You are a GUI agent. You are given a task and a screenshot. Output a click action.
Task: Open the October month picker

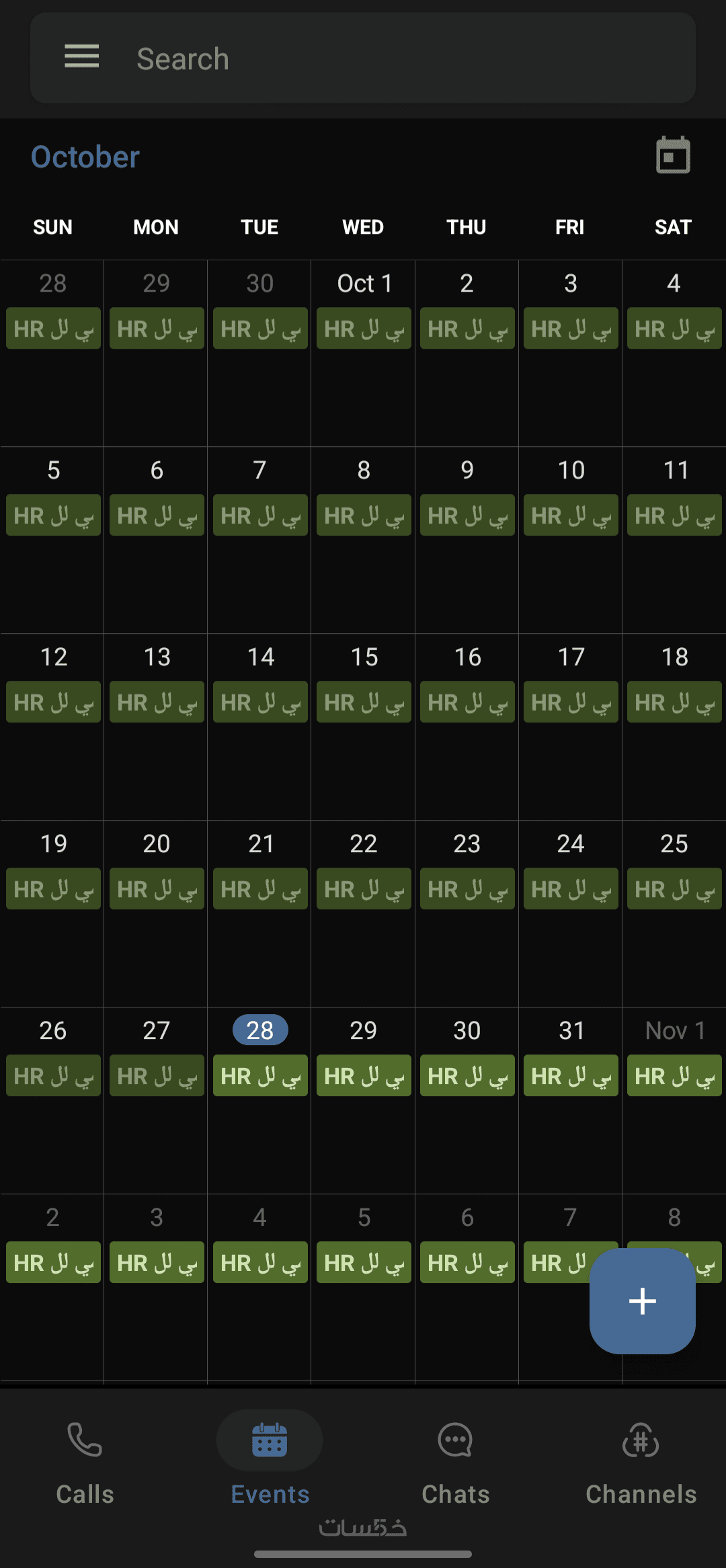tap(85, 157)
